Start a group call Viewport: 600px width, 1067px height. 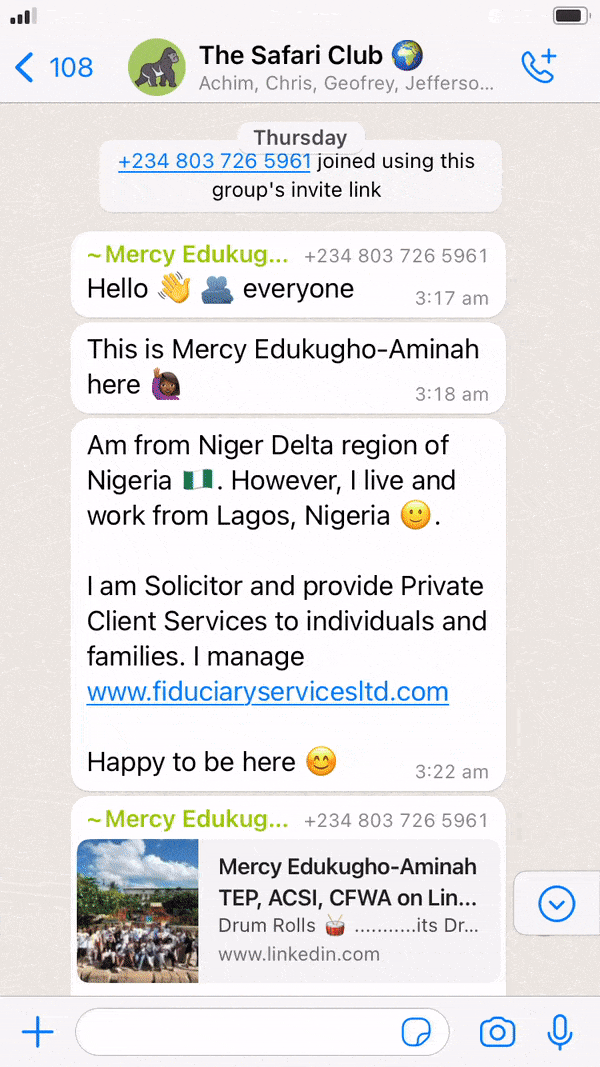tap(541, 66)
